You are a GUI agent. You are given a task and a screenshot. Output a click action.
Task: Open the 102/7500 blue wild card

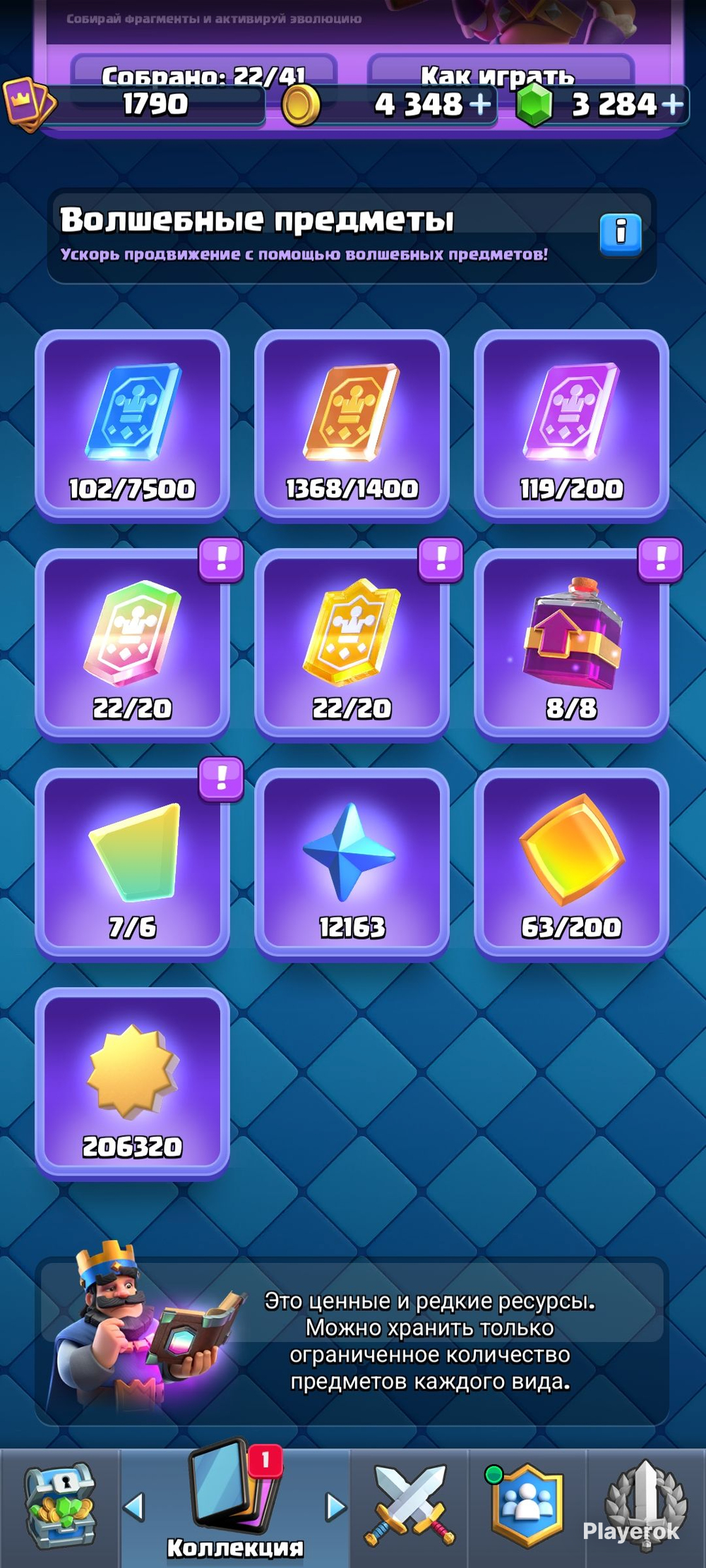[132, 425]
